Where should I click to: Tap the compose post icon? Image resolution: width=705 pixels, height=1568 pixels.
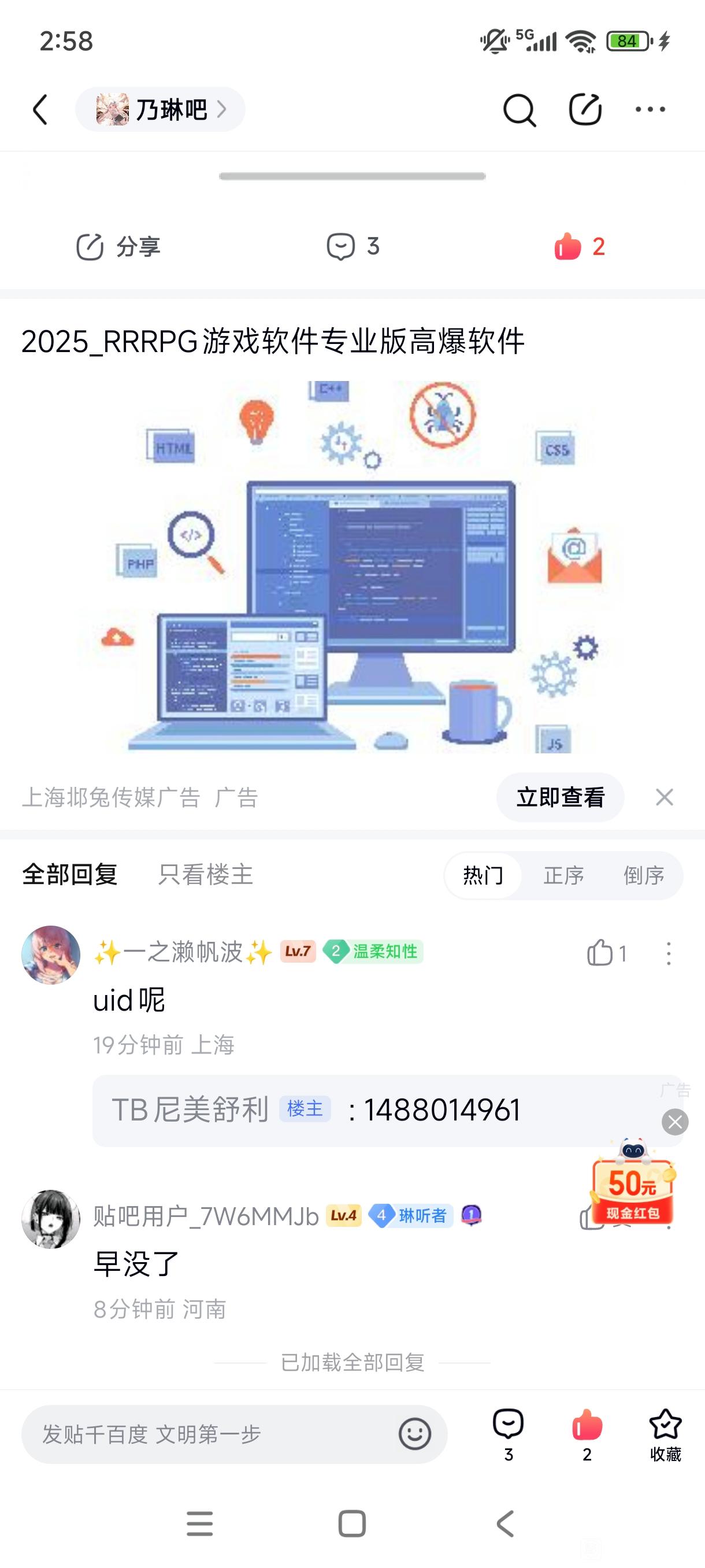(585, 110)
